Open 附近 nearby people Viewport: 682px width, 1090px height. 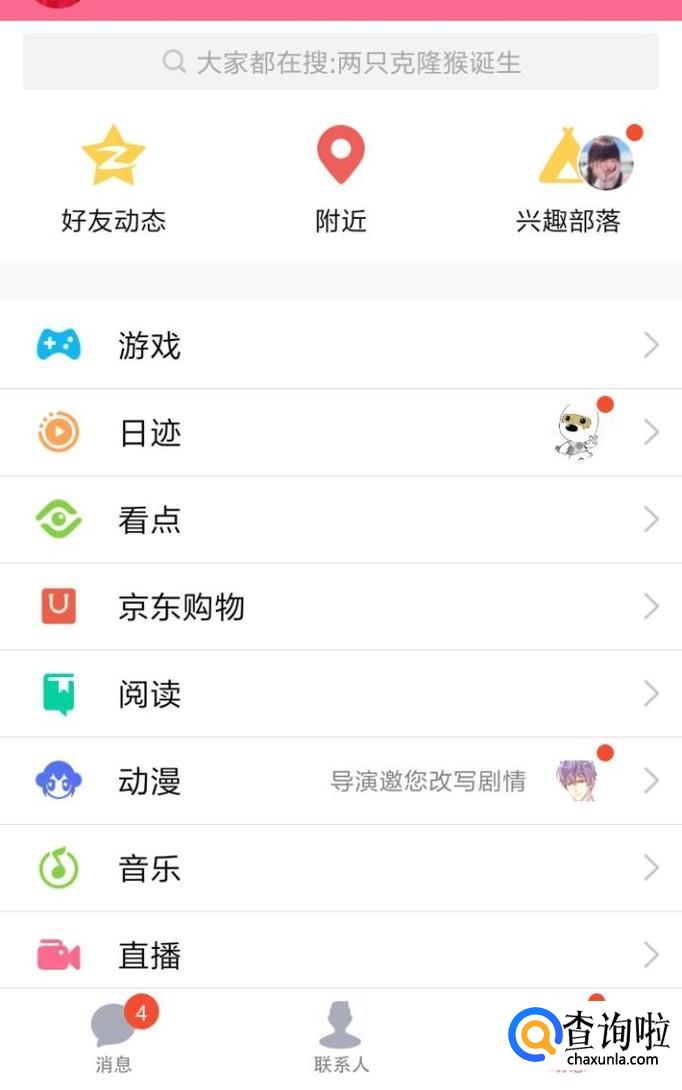point(340,180)
